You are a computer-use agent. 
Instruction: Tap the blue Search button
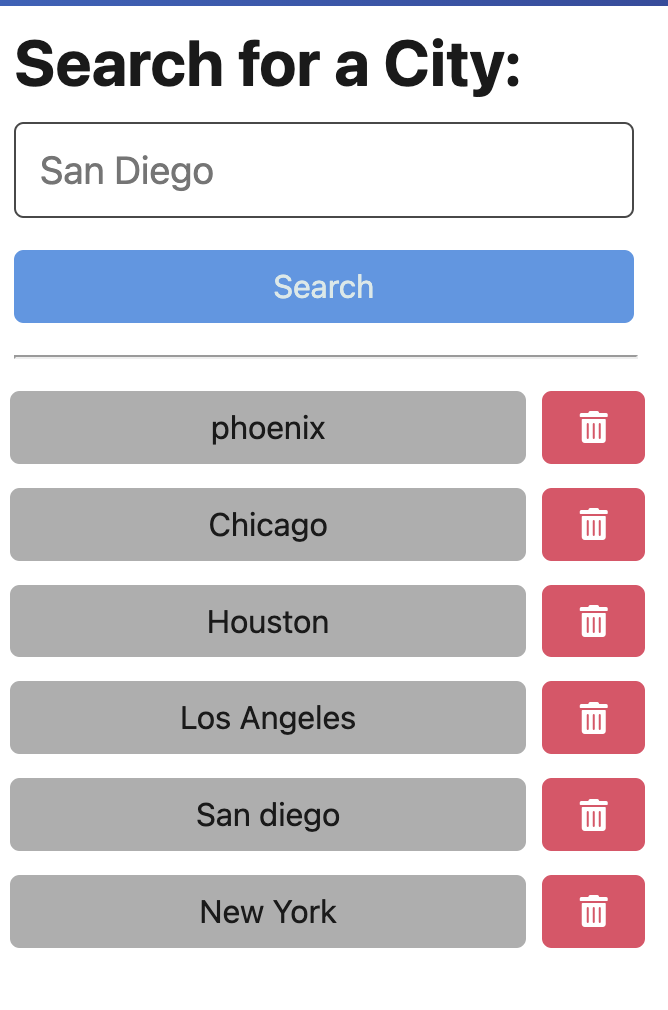click(323, 287)
